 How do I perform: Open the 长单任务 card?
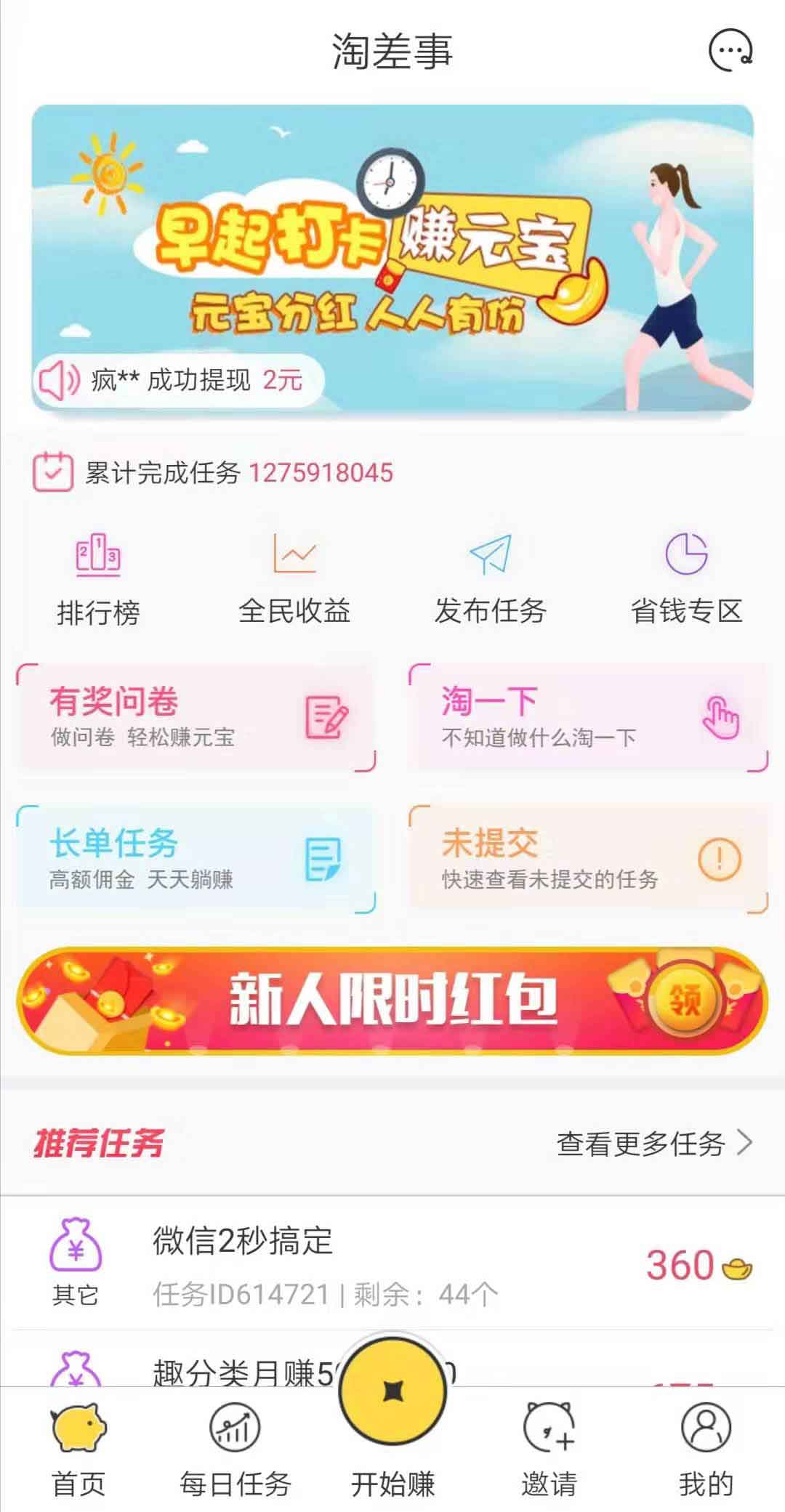(196, 859)
